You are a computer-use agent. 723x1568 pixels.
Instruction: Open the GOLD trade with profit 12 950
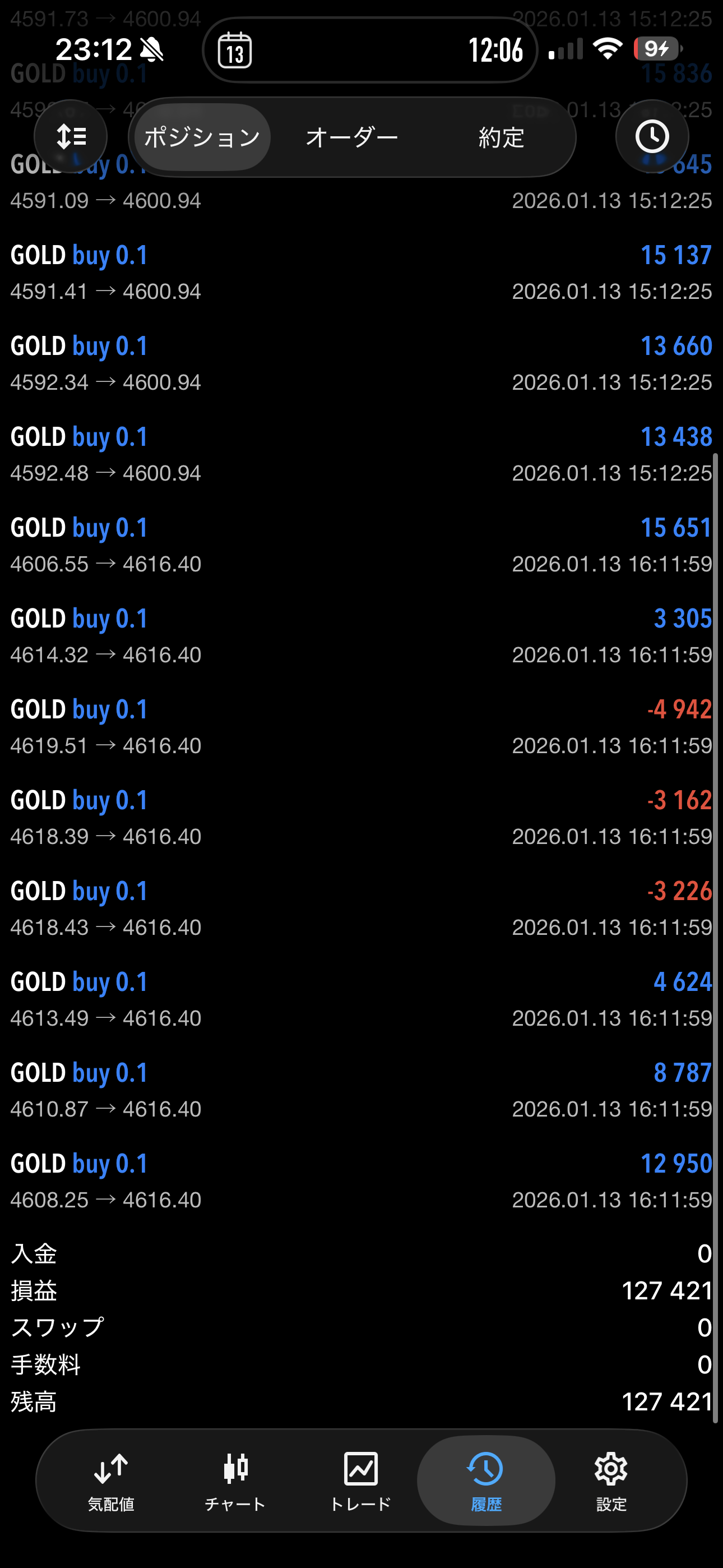coord(361,1181)
